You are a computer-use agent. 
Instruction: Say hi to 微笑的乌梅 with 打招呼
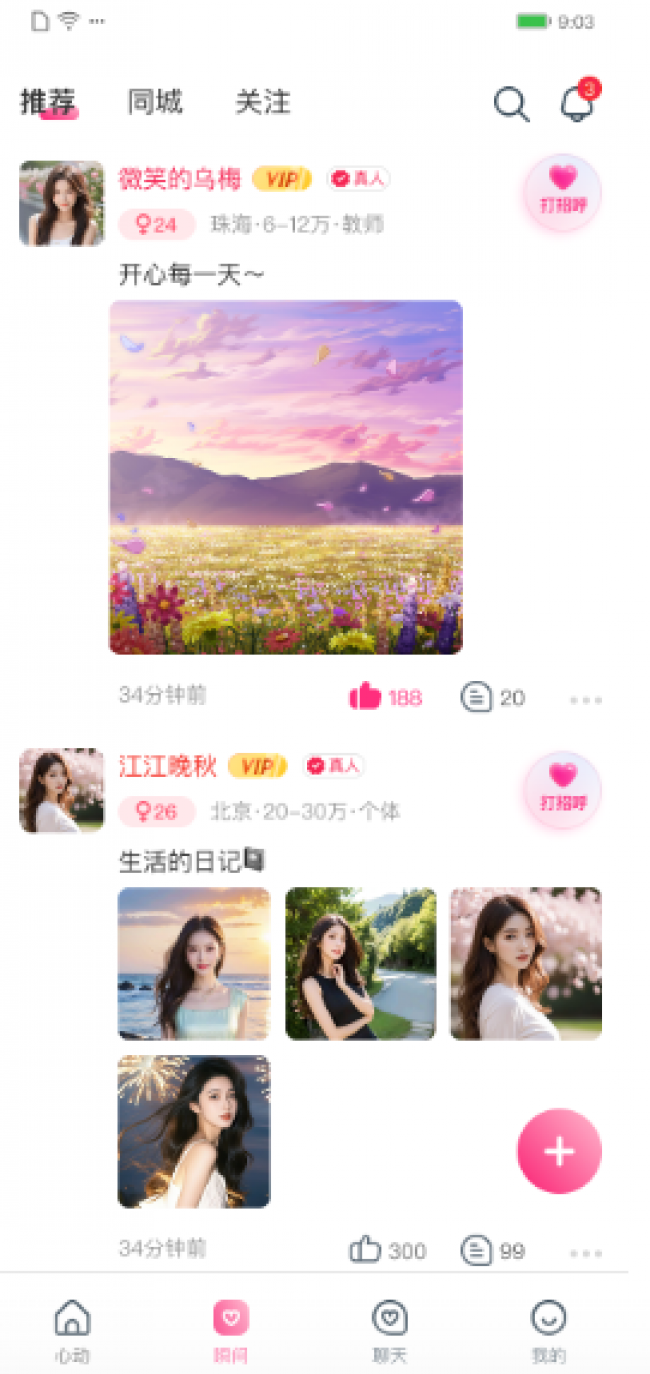[x=563, y=192]
